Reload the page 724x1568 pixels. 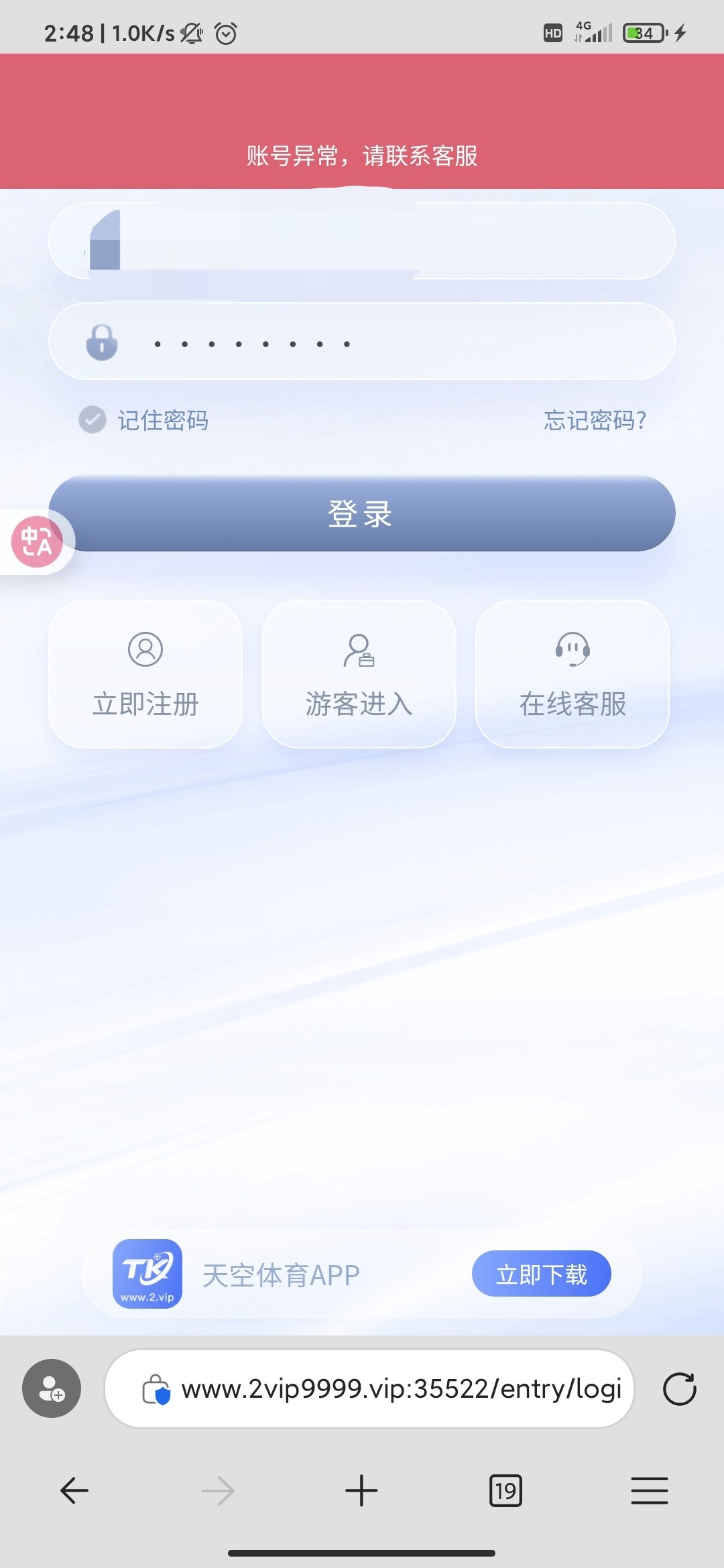679,1388
